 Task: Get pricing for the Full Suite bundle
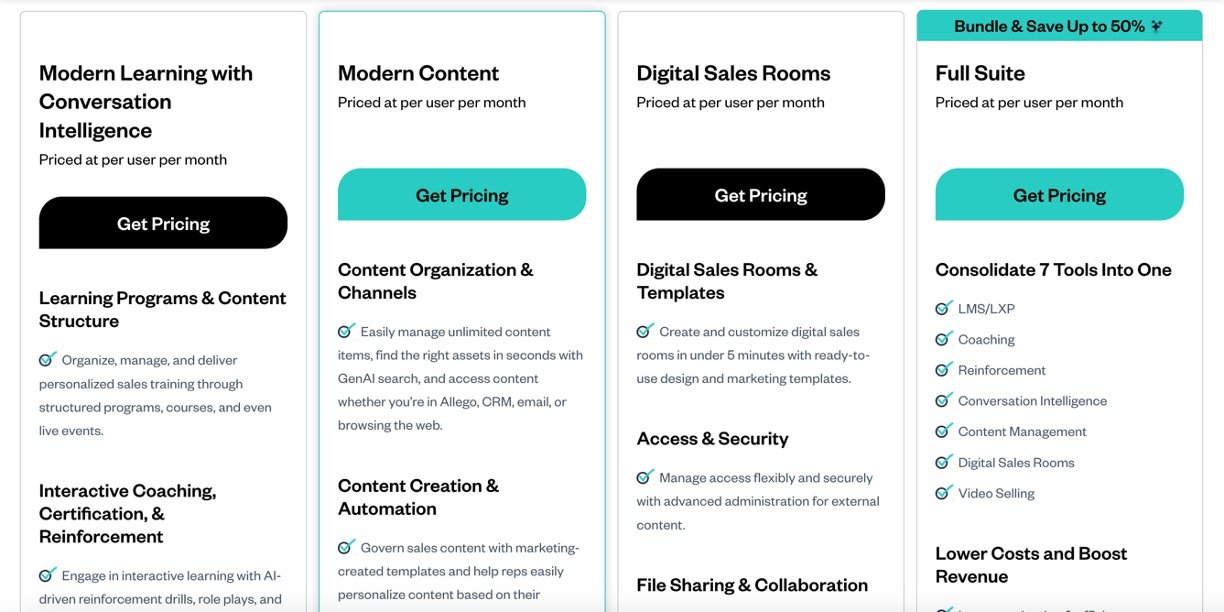click(x=1059, y=195)
